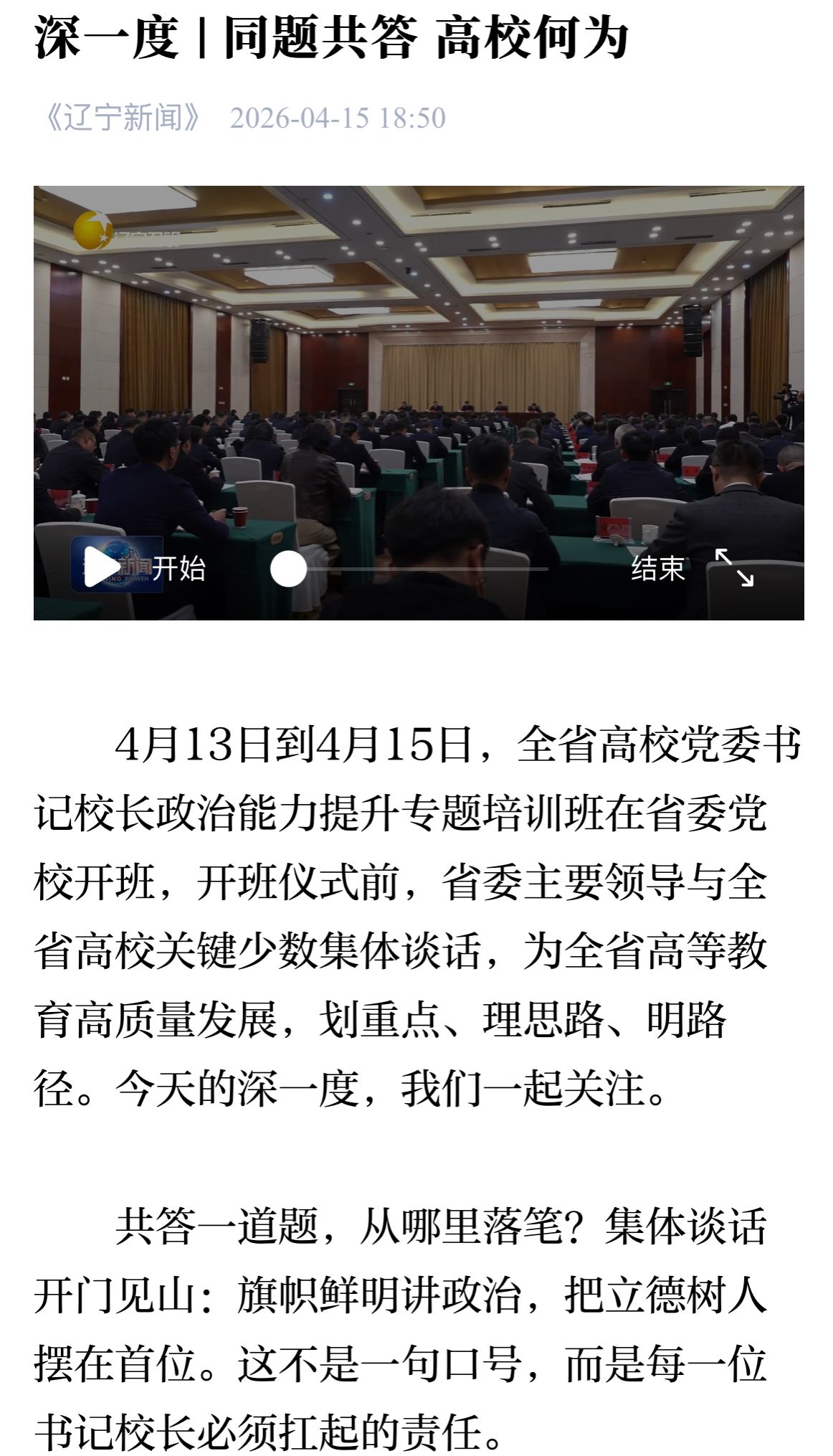Image resolution: width=833 pixels, height=1456 pixels.
Task: Tap the video progress slider knob
Action: click(x=288, y=569)
